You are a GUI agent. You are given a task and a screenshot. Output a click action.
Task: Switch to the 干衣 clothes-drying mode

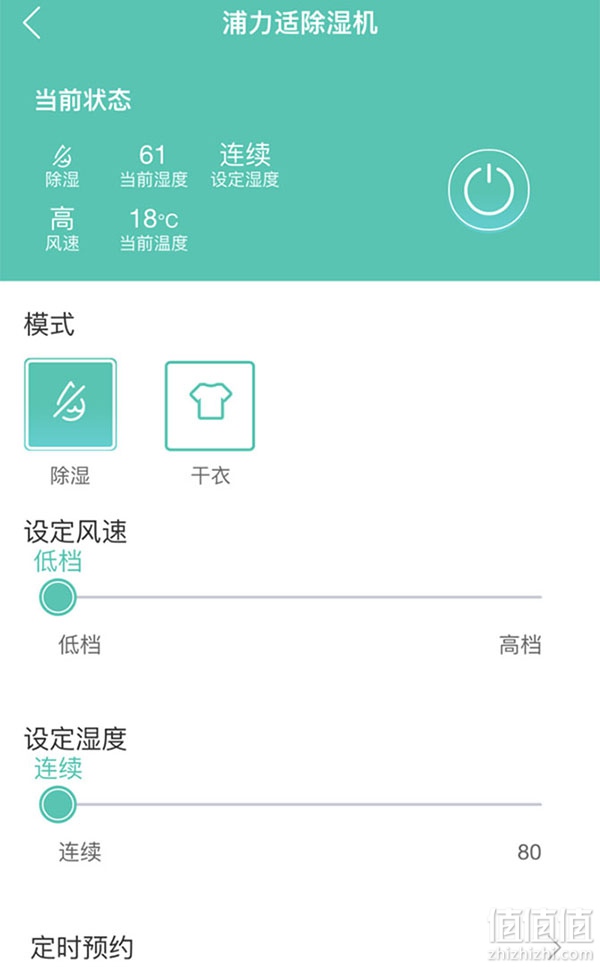coord(210,405)
